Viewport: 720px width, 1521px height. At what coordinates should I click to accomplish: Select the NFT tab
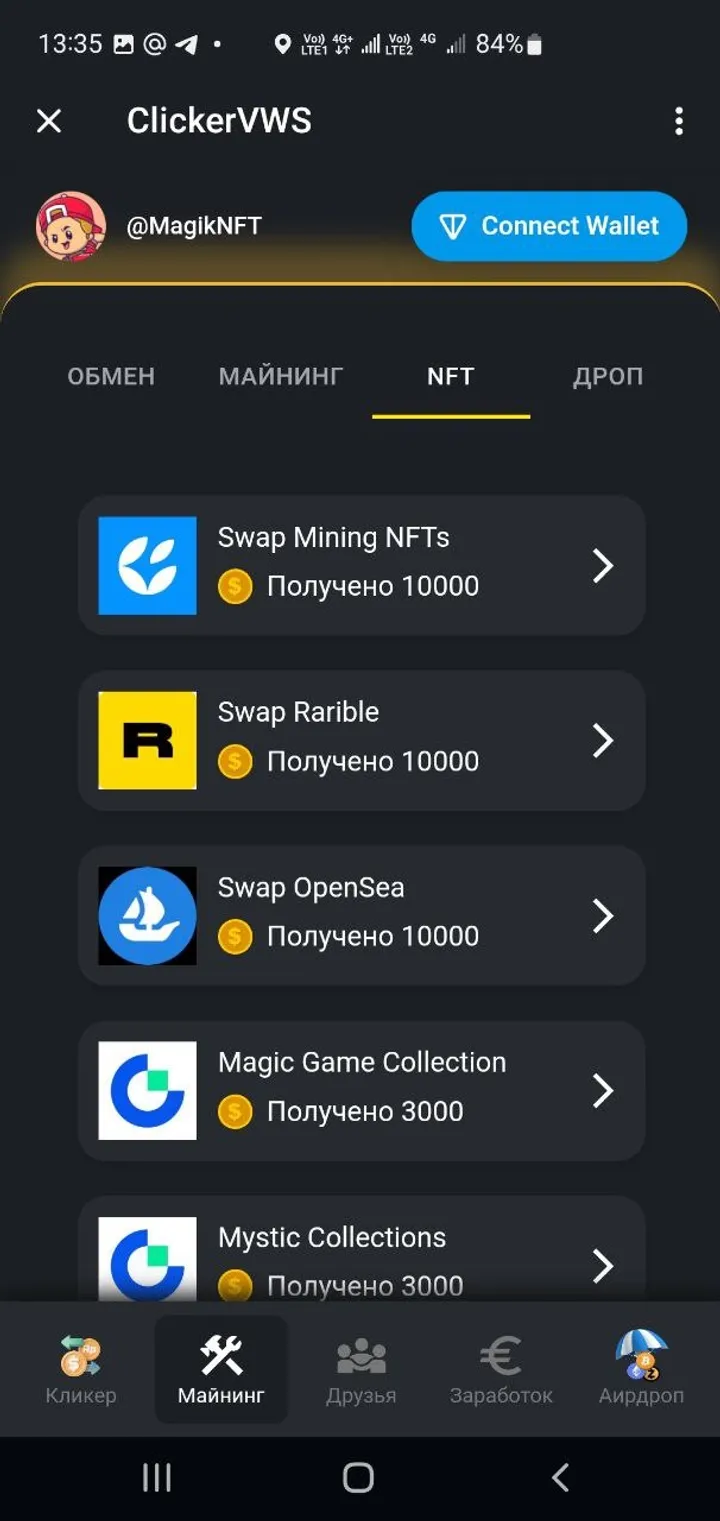point(450,376)
